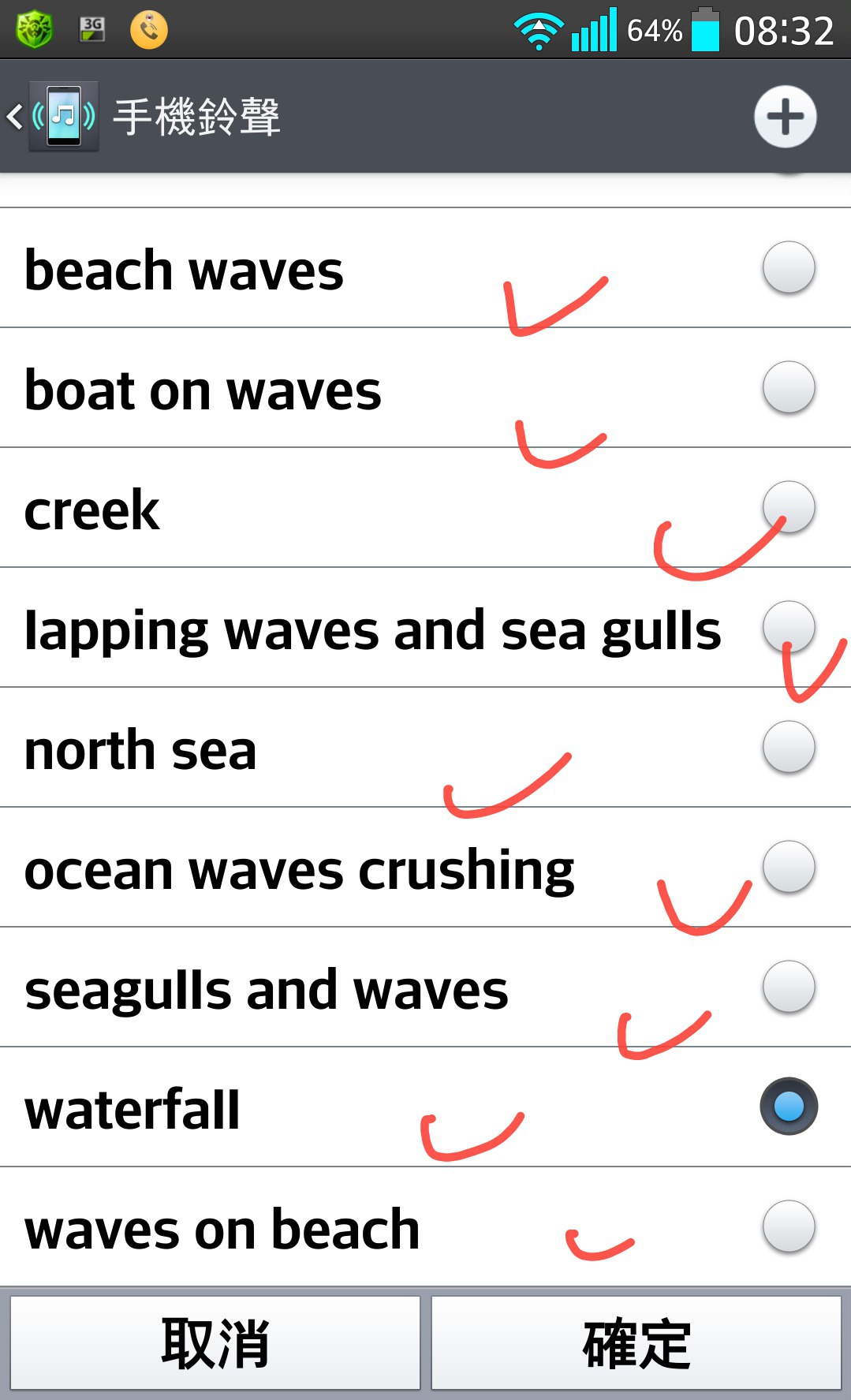Confirm selection with 確定
The width and height of the screenshot is (851, 1400).
coord(636,1343)
